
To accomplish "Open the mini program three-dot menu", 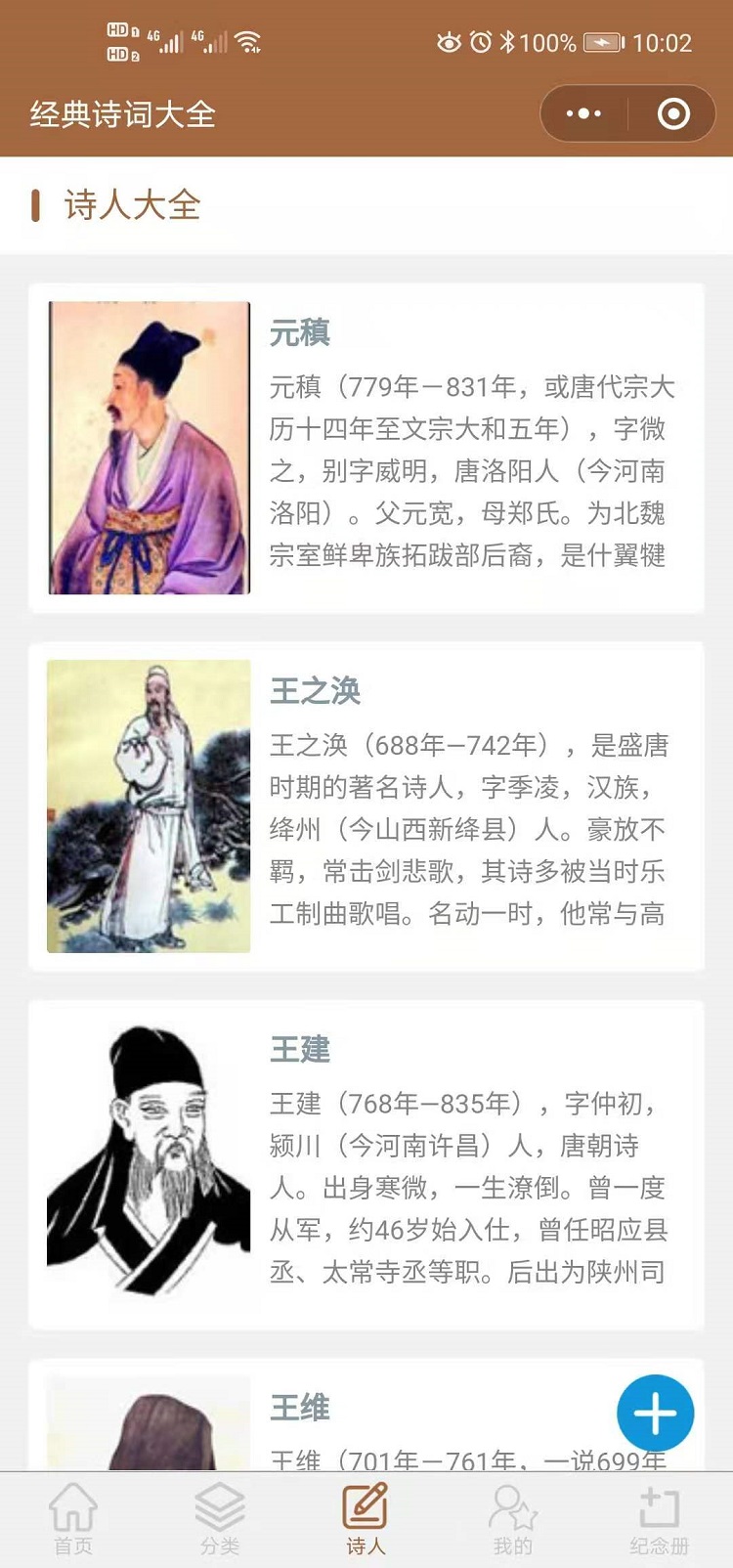I will (583, 114).
